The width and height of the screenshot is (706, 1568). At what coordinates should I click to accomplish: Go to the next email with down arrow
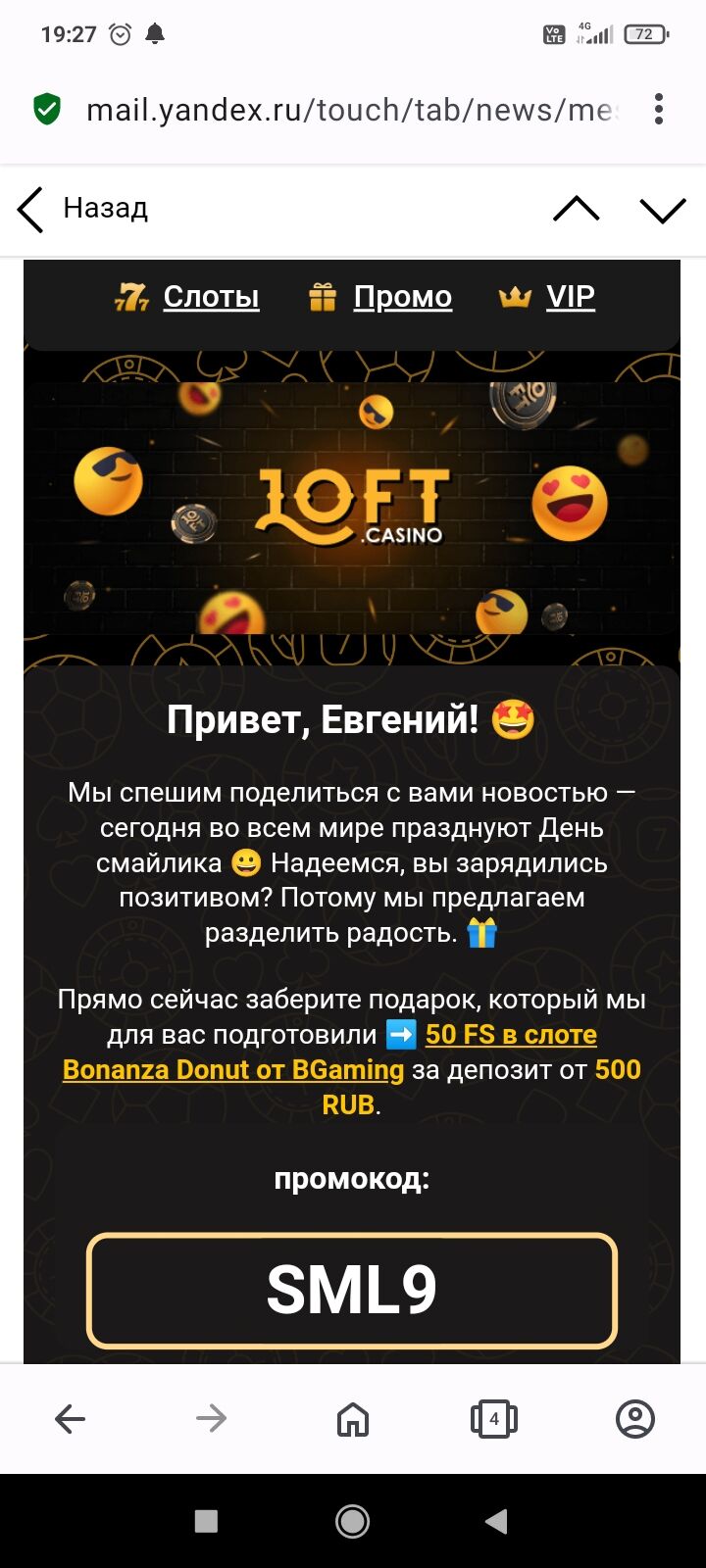point(663,209)
